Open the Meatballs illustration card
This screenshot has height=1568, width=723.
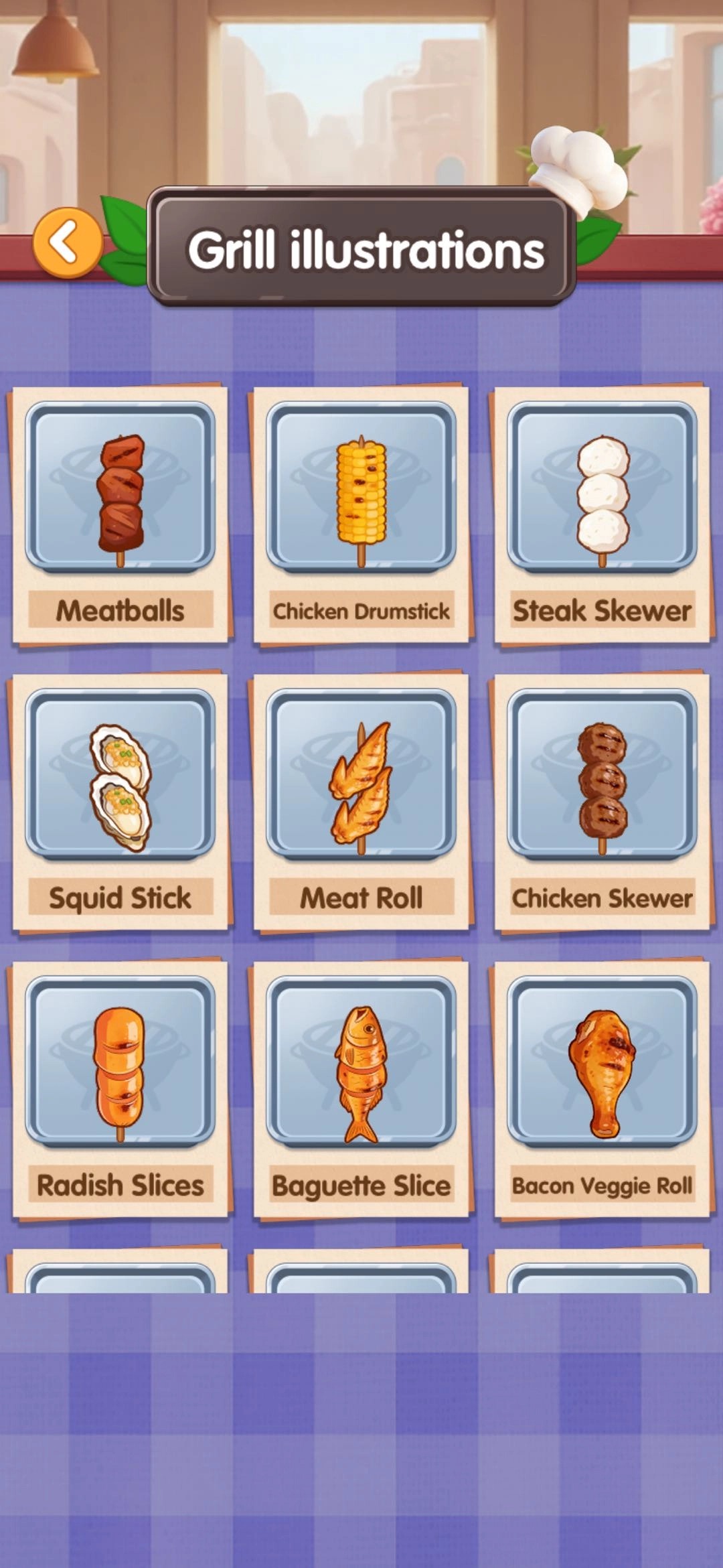[120, 514]
